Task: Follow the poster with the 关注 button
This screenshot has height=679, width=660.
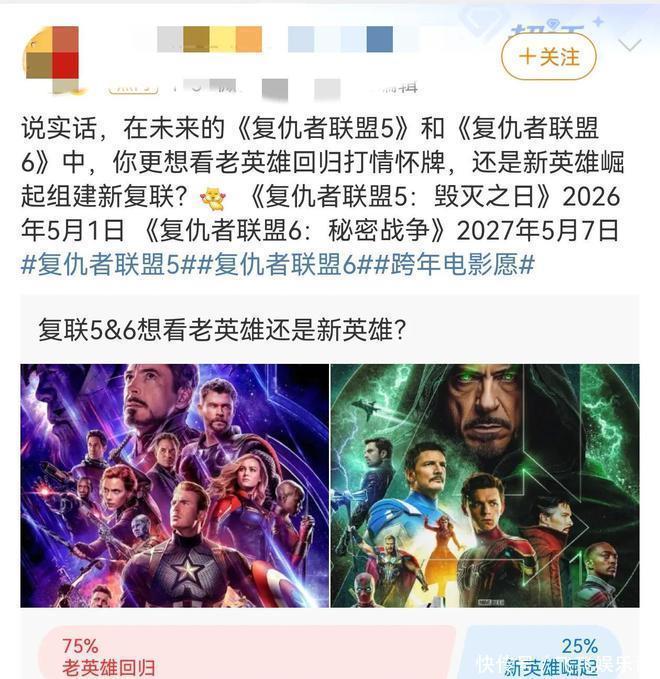Action: click(x=548, y=57)
